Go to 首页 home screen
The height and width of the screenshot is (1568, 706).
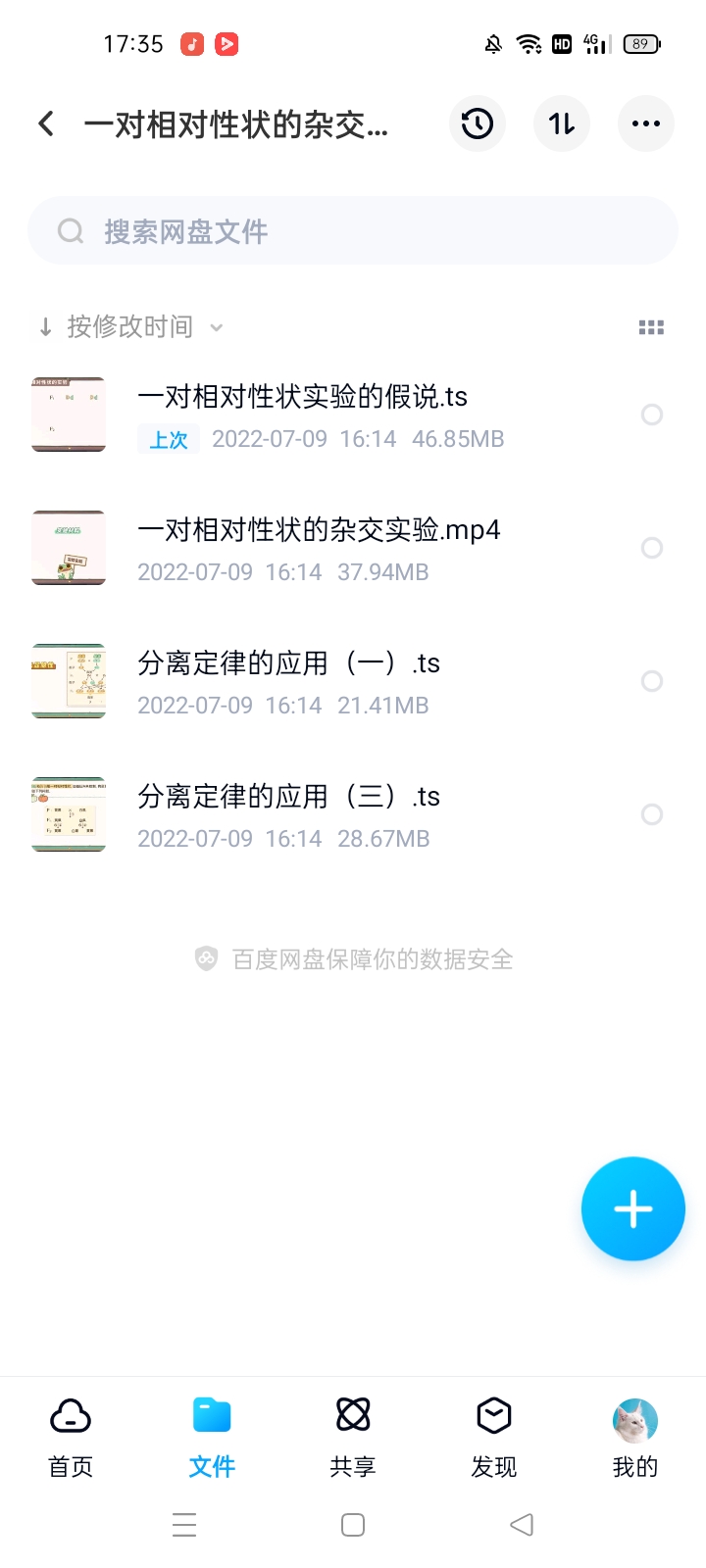[70, 1436]
